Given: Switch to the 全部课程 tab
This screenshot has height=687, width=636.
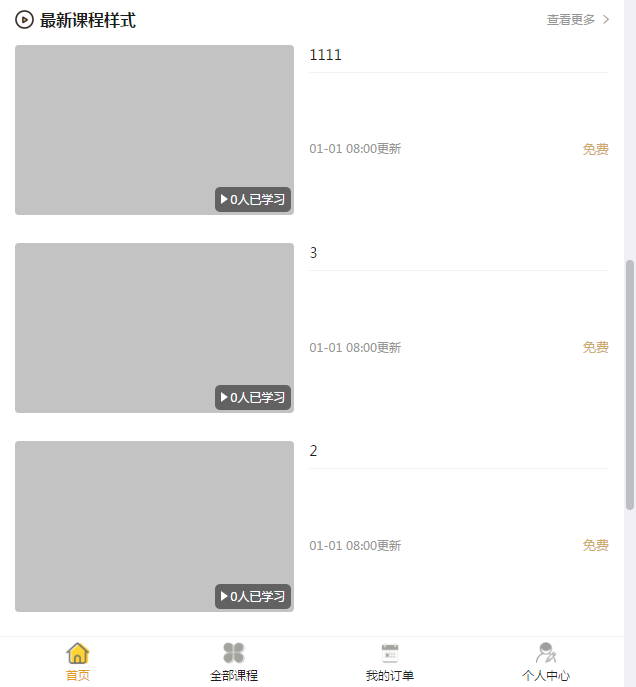Looking at the screenshot, I should click(234, 662).
